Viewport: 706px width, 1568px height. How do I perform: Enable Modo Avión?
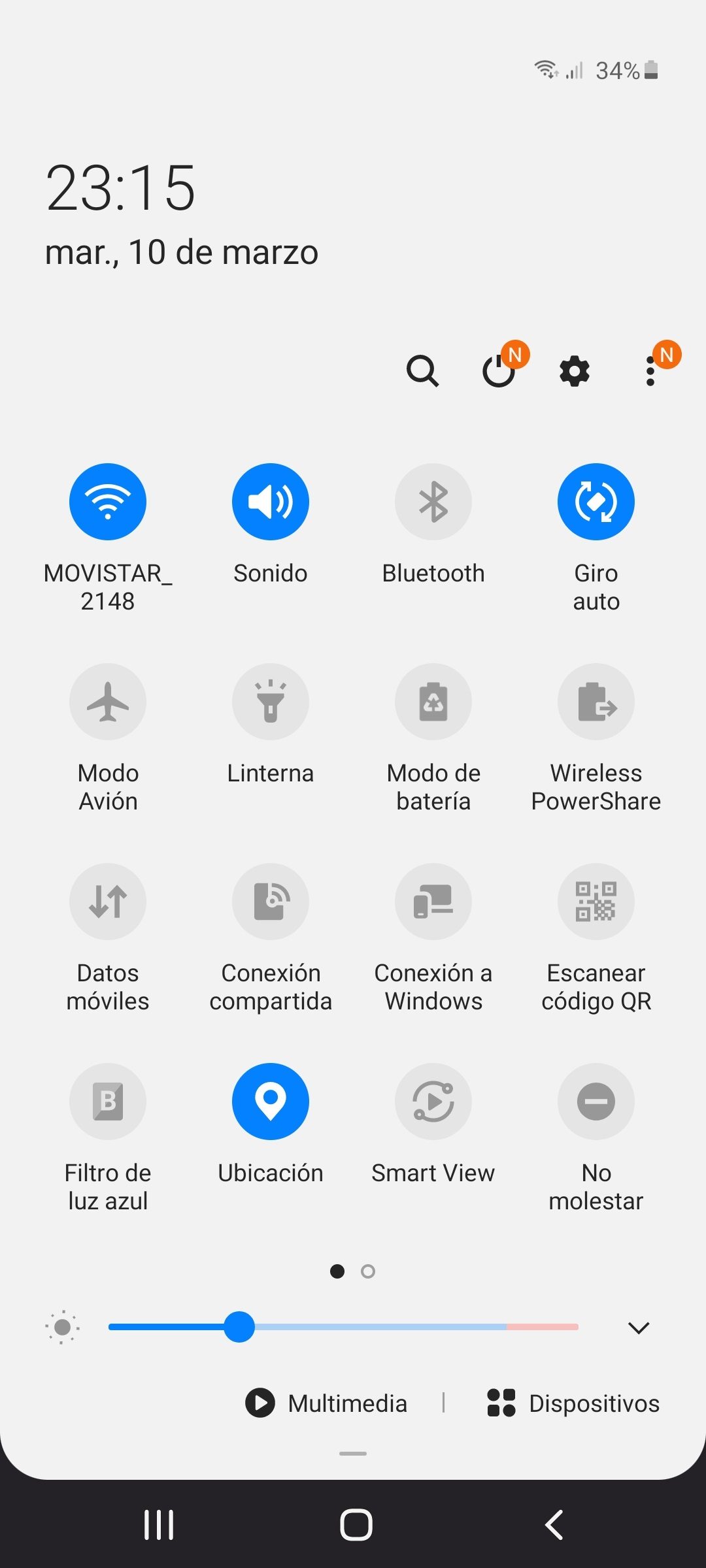coord(108,702)
